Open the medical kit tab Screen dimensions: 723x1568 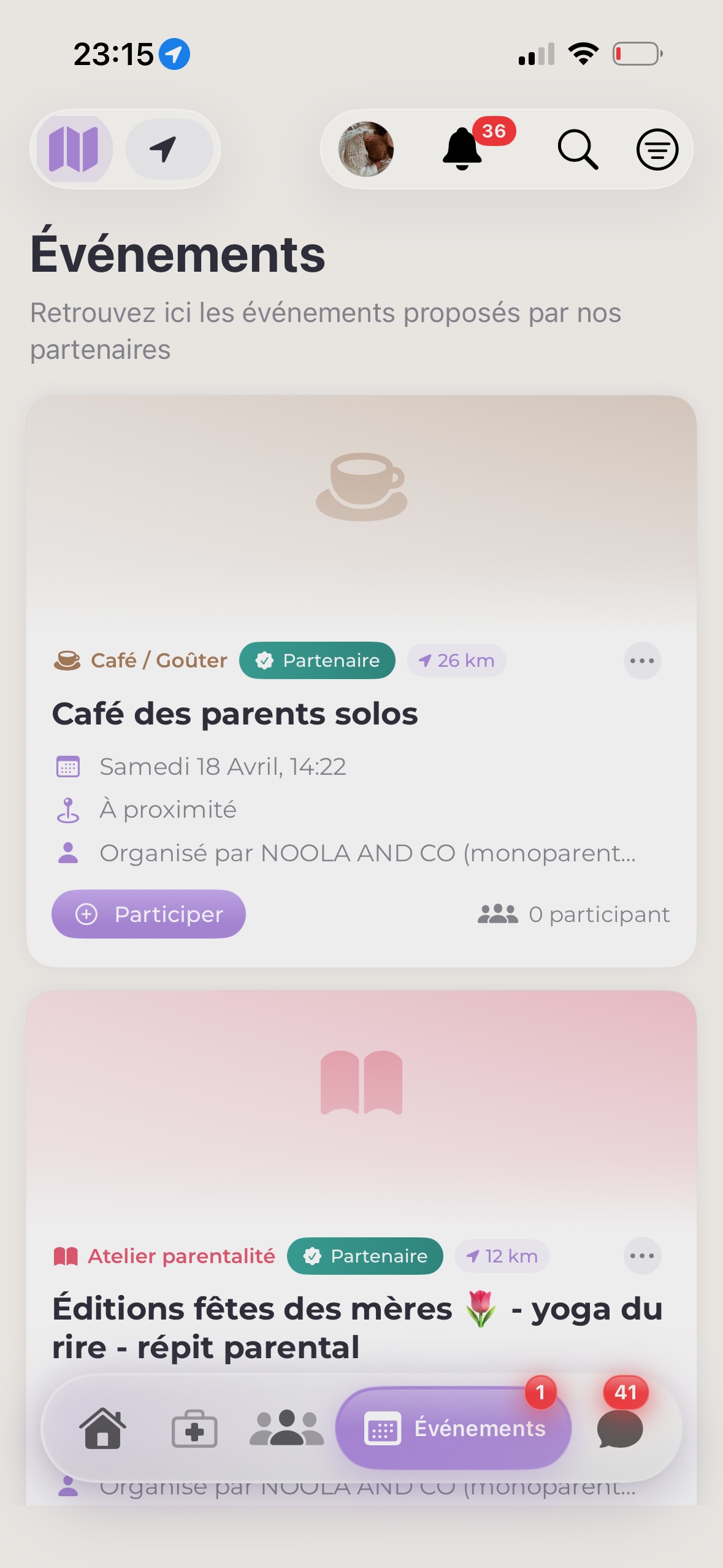point(194,1429)
